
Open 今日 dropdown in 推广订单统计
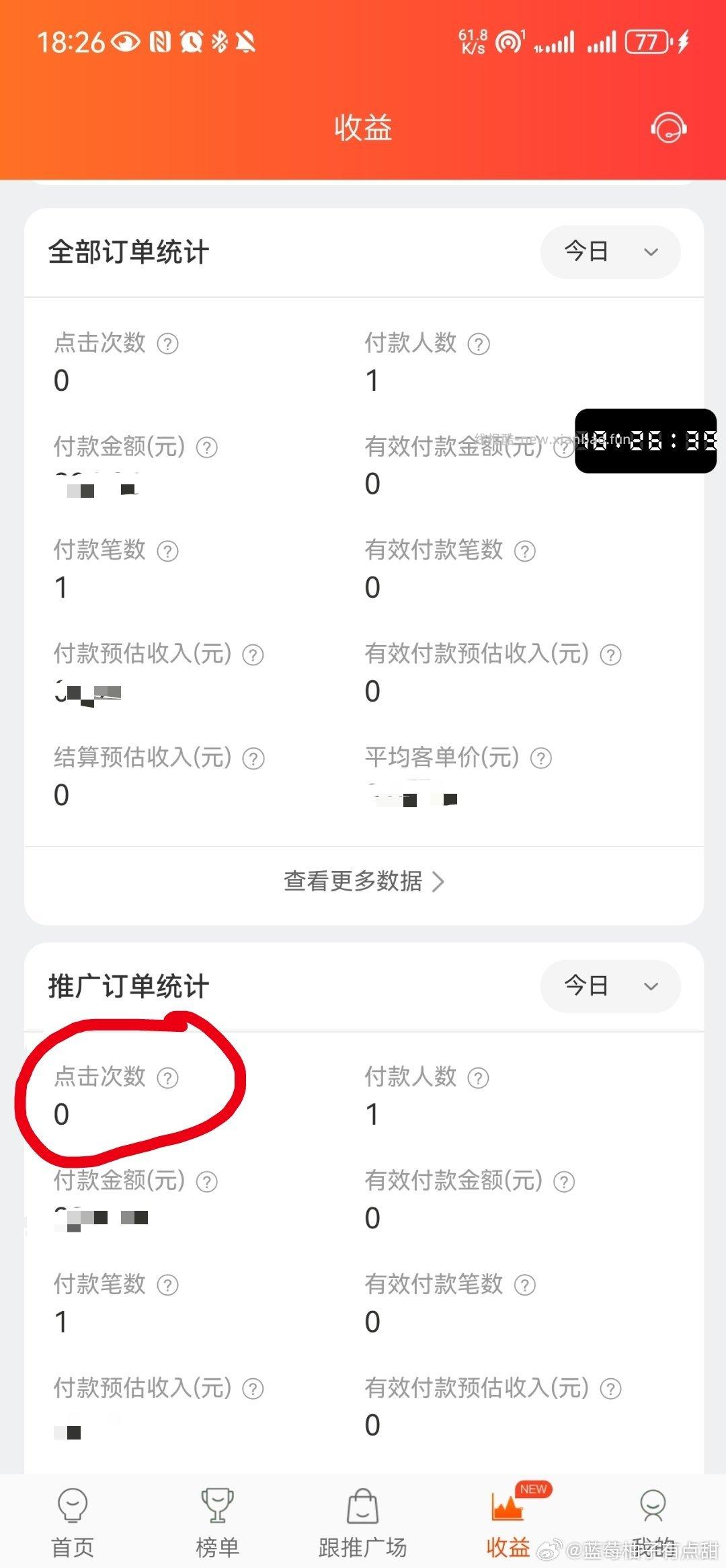pos(609,986)
